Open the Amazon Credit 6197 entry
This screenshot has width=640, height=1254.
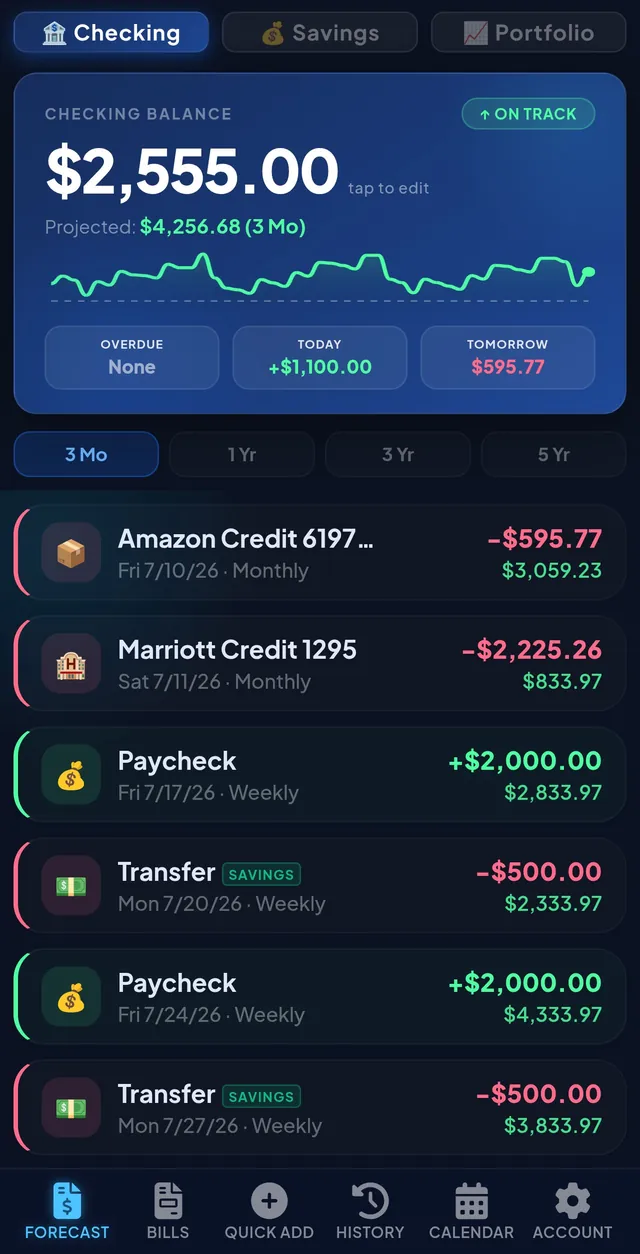pyautogui.click(x=320, y=553)
